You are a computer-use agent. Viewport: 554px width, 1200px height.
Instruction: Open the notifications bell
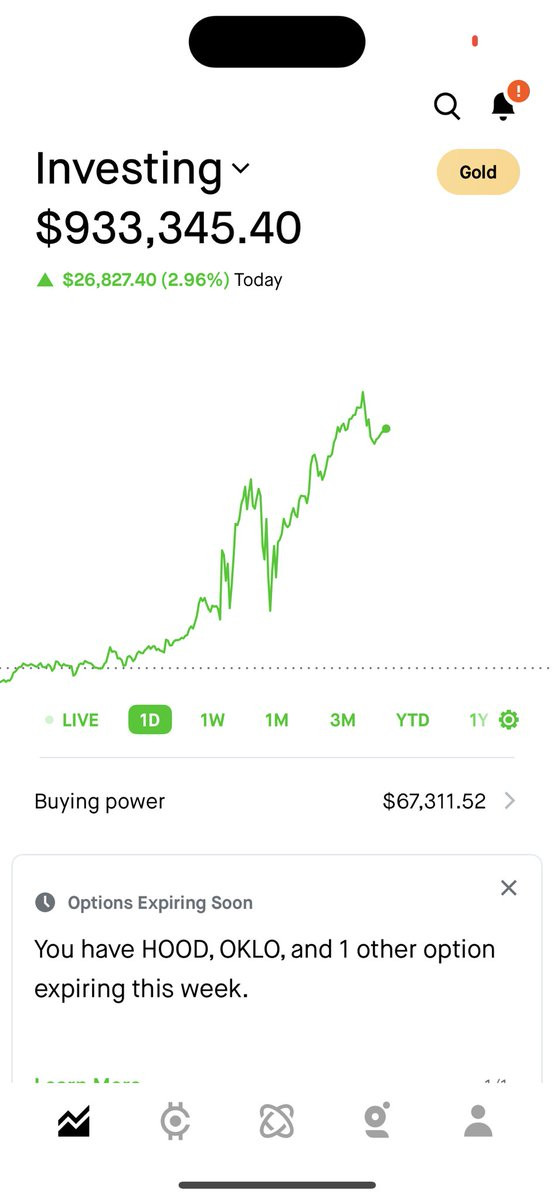click(x=505, y=103)
